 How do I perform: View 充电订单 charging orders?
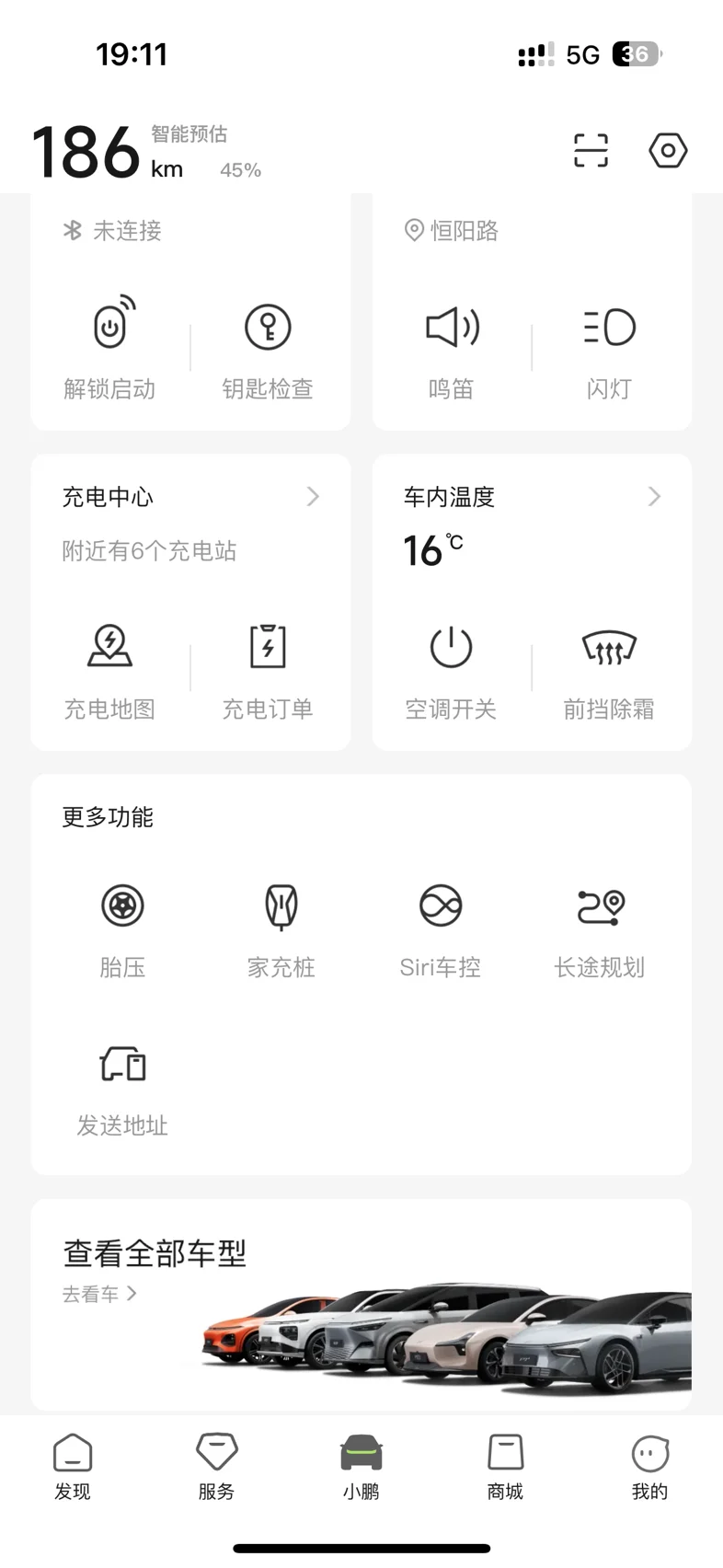coord(268,670)
